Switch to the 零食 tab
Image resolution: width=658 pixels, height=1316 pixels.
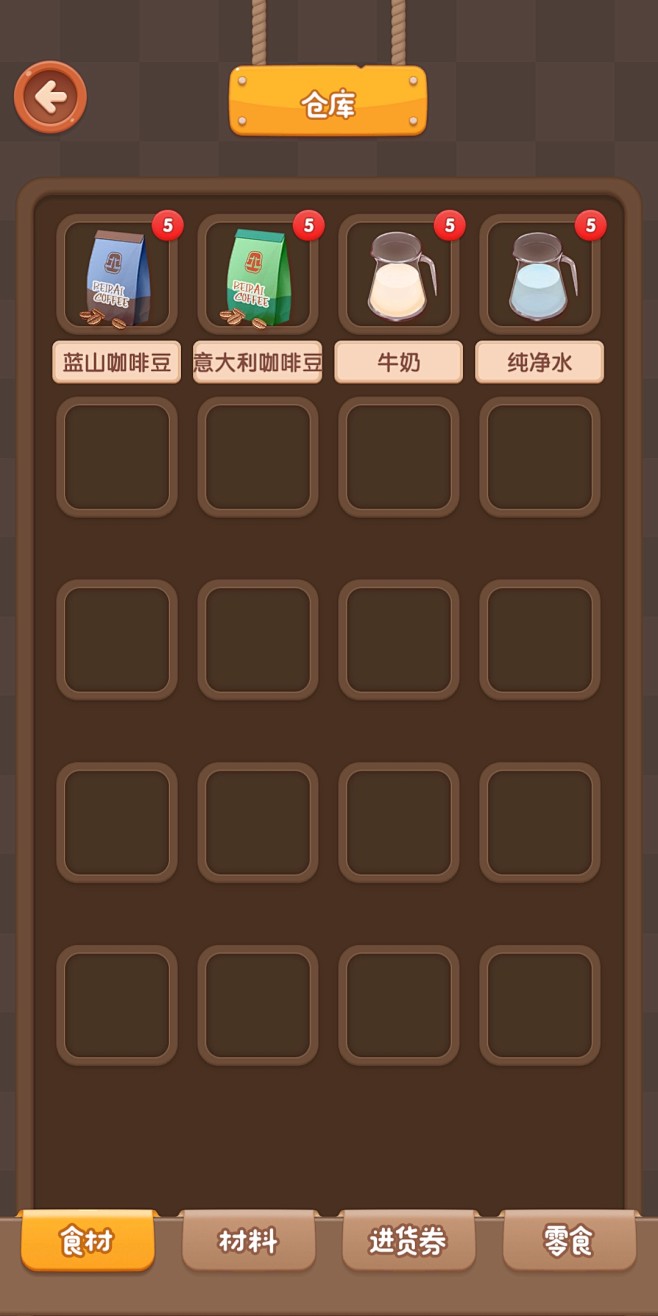tap(569, 1241)
